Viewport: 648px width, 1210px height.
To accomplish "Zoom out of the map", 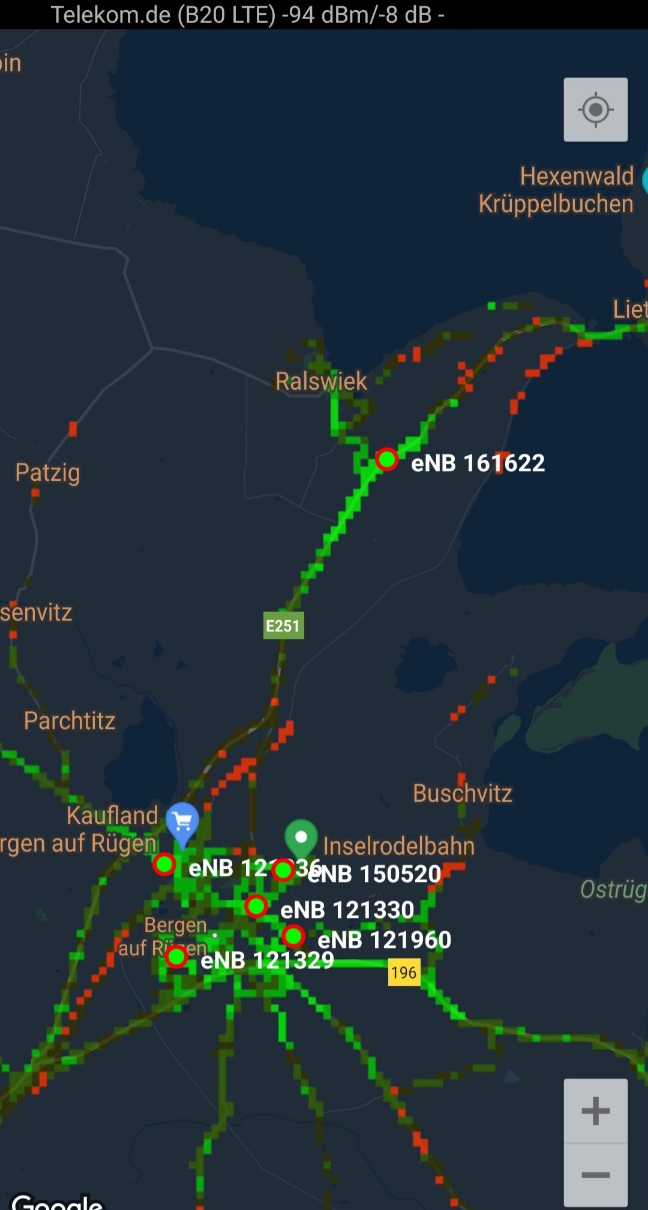I will coord(595,1176).
